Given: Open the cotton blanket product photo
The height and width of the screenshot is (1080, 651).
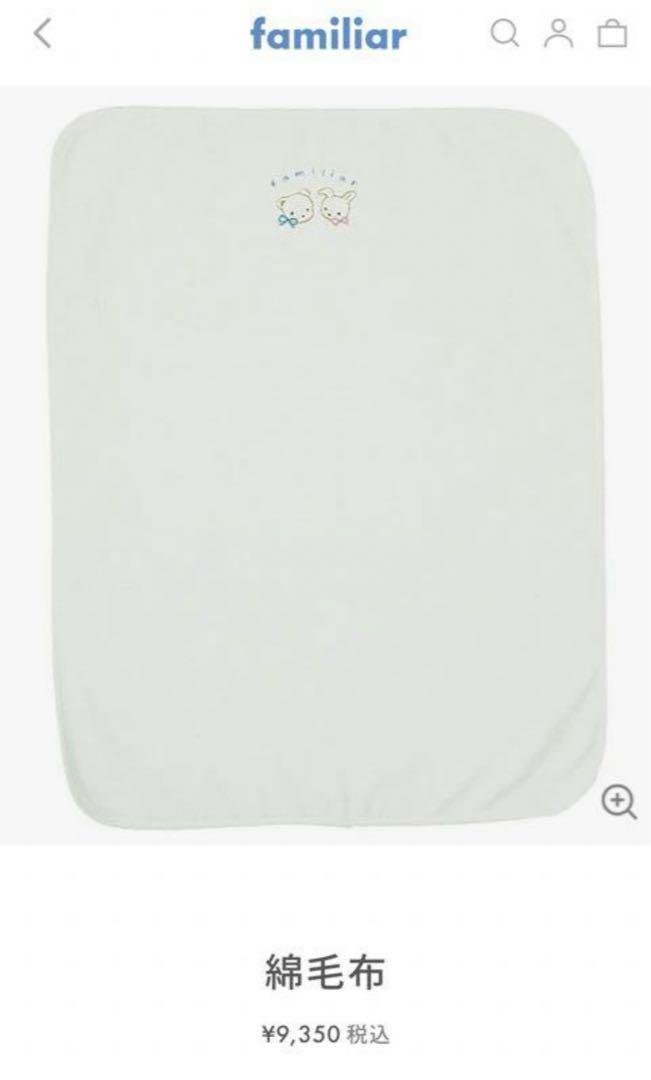Looking at the screenshot, I should click(325, 466).
